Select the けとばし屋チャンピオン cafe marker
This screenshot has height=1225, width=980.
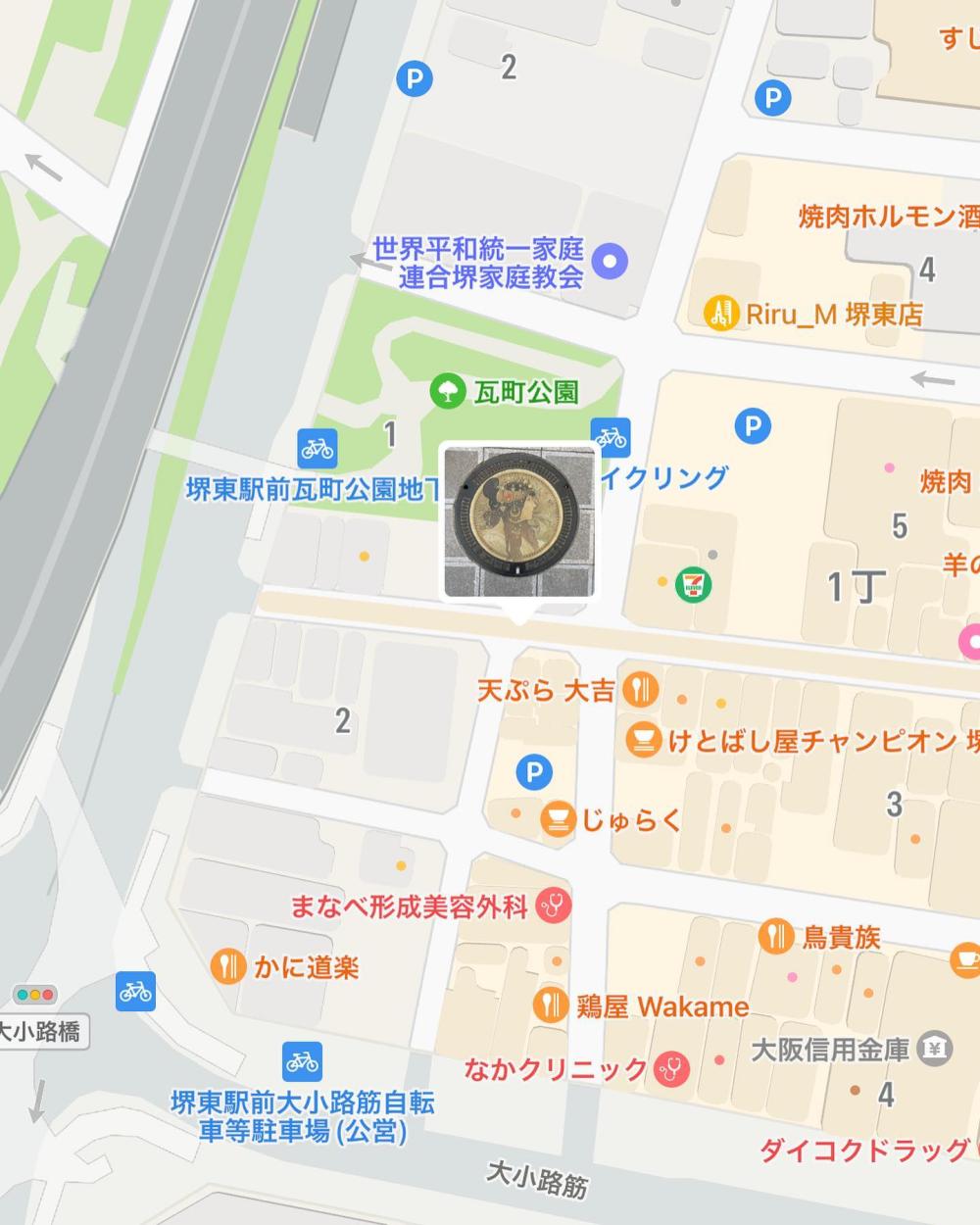click(643, 739)
